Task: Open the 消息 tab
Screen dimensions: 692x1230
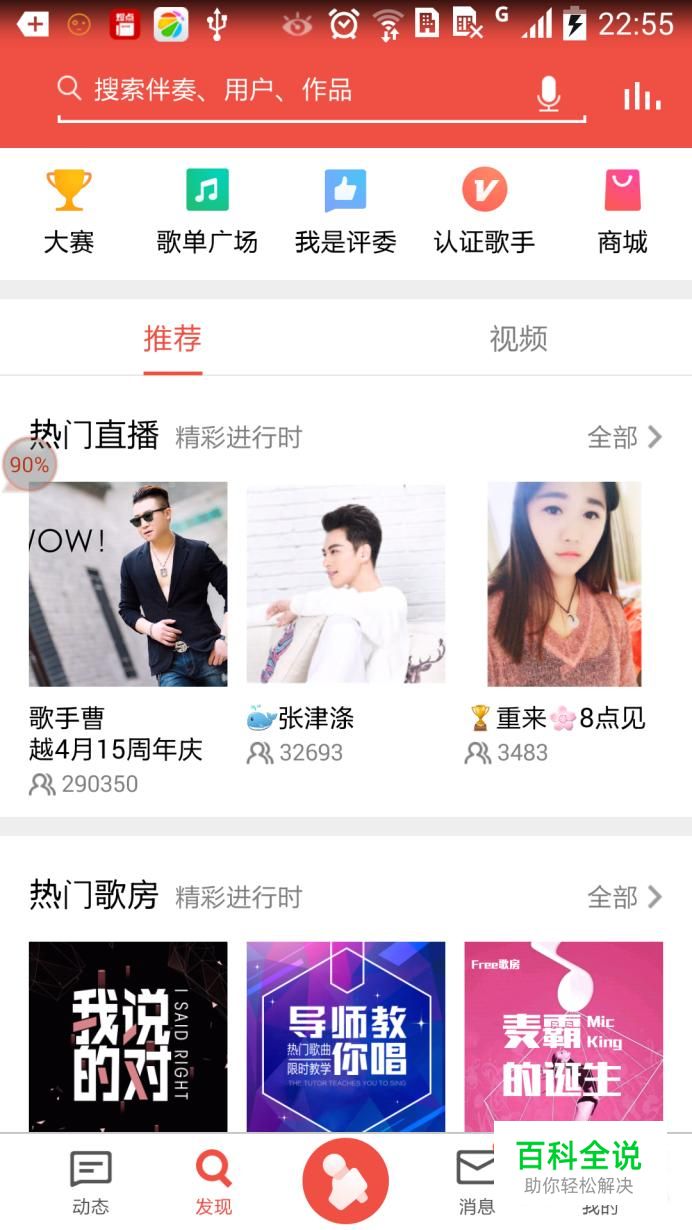Action: click(475, 1182)
